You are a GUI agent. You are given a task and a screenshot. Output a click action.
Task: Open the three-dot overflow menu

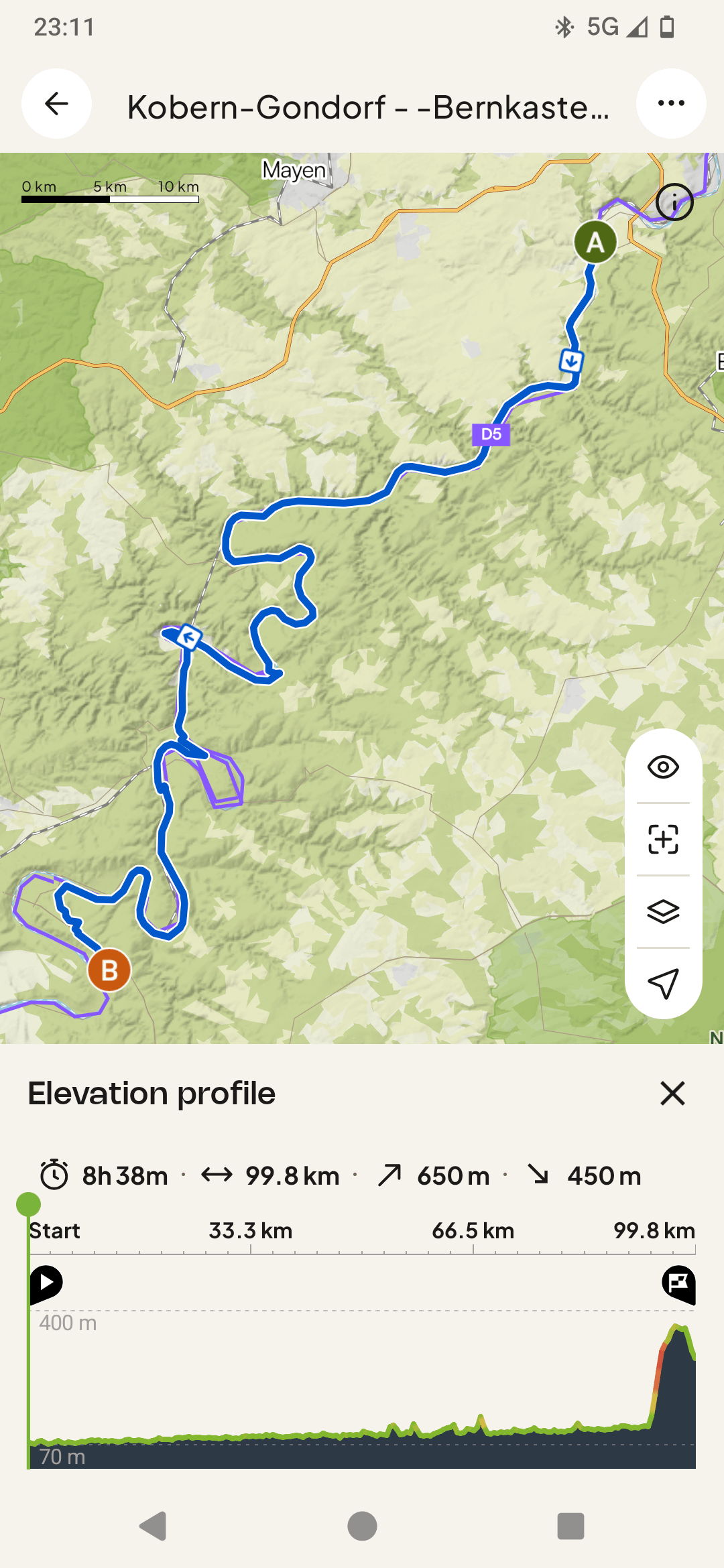671,104
